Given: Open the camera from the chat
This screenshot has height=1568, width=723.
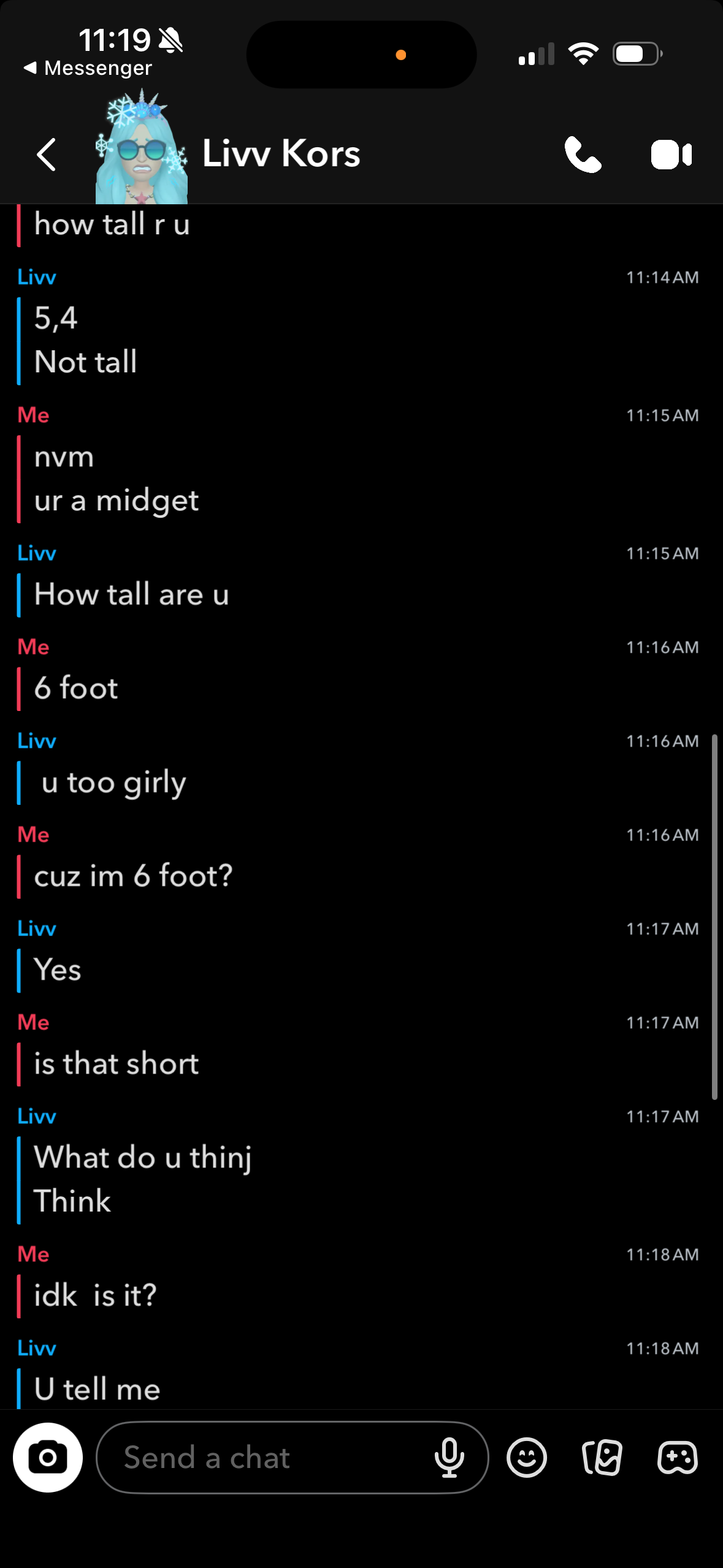Looking at the screenshot, I should pyautogui.click(x=48, y=1457).
